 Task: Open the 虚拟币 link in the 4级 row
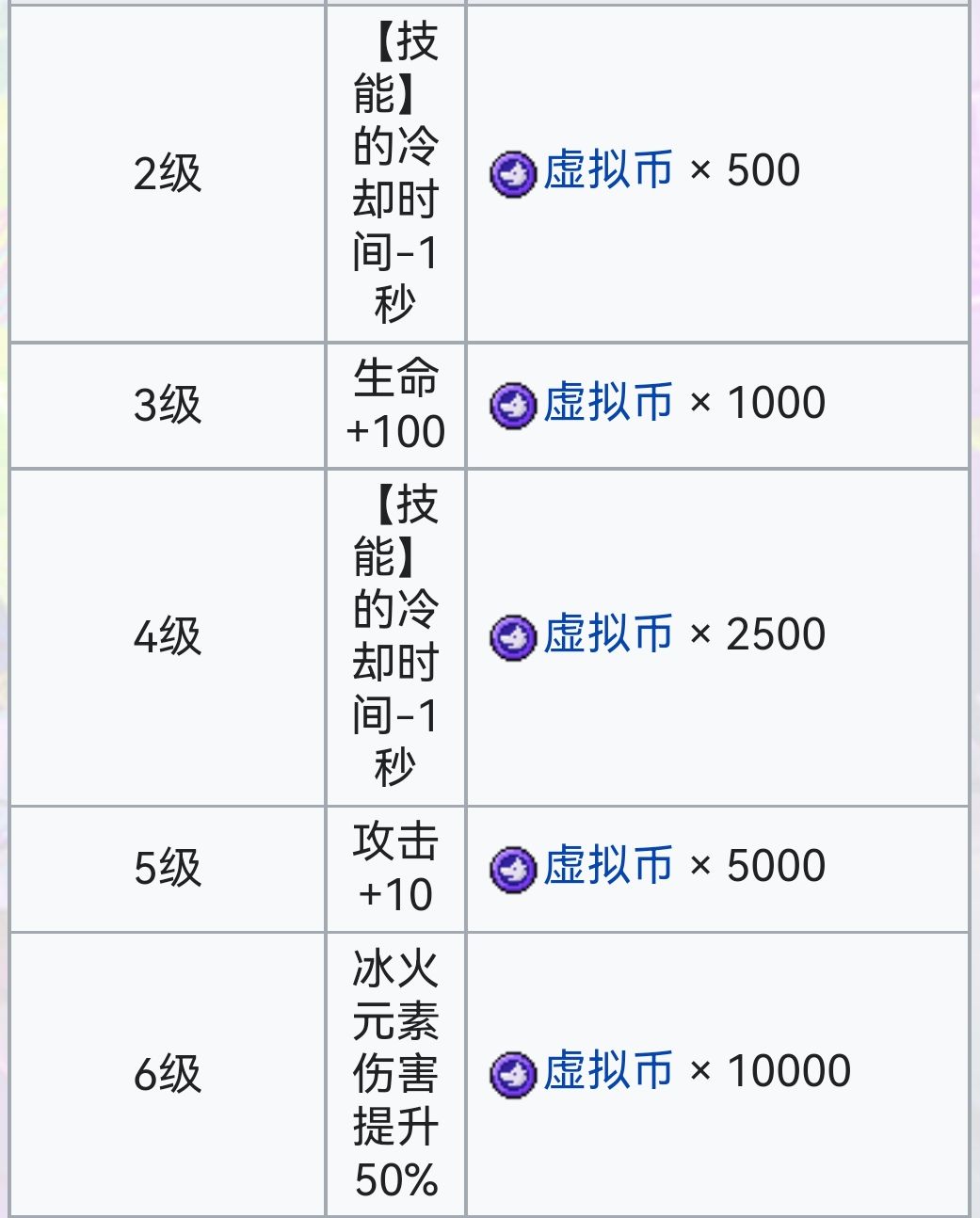[x=607, y=634]
